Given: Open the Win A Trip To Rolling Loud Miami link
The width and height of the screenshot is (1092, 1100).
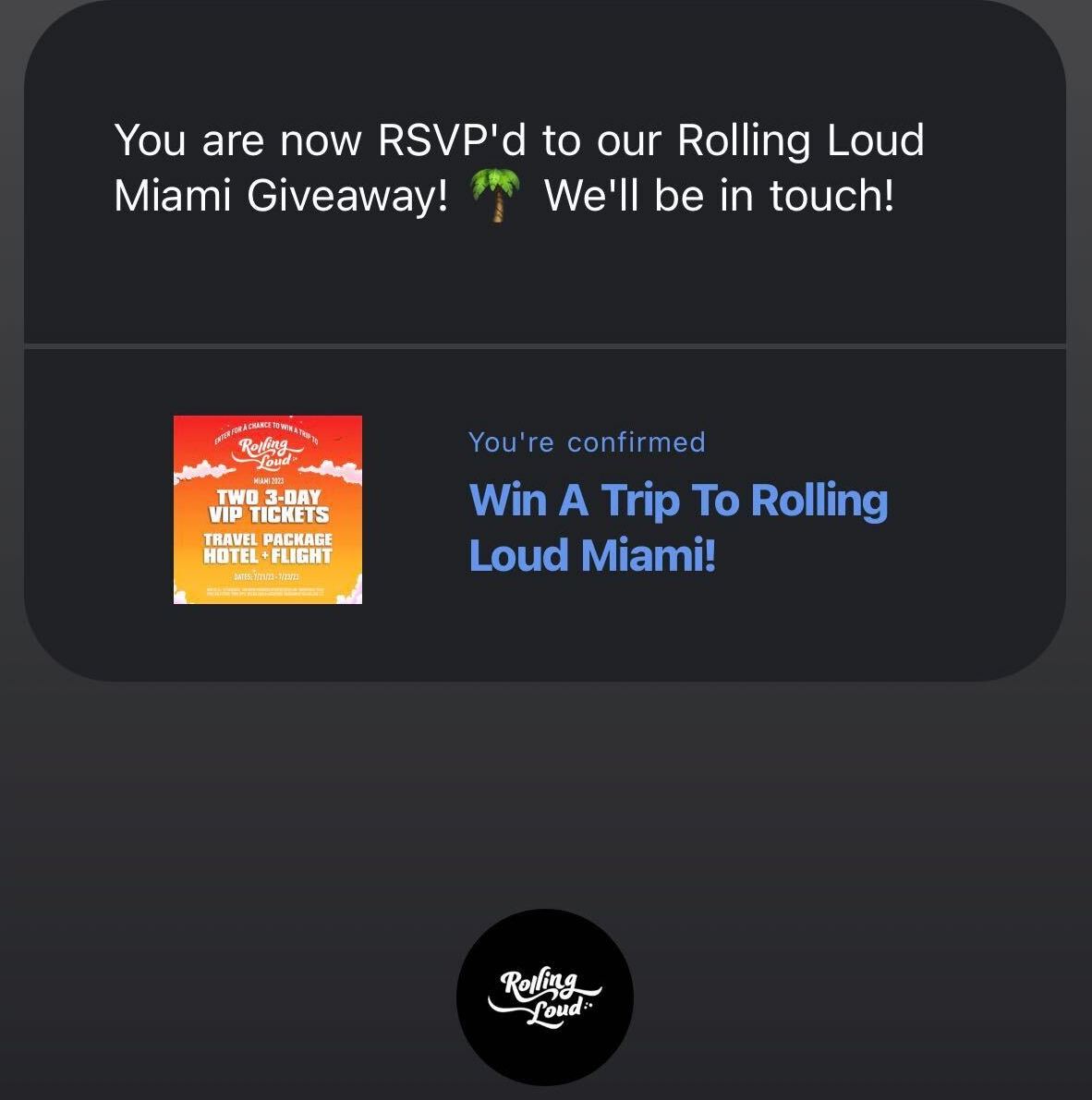Looking at the screenshot, I should click(678, 526).
